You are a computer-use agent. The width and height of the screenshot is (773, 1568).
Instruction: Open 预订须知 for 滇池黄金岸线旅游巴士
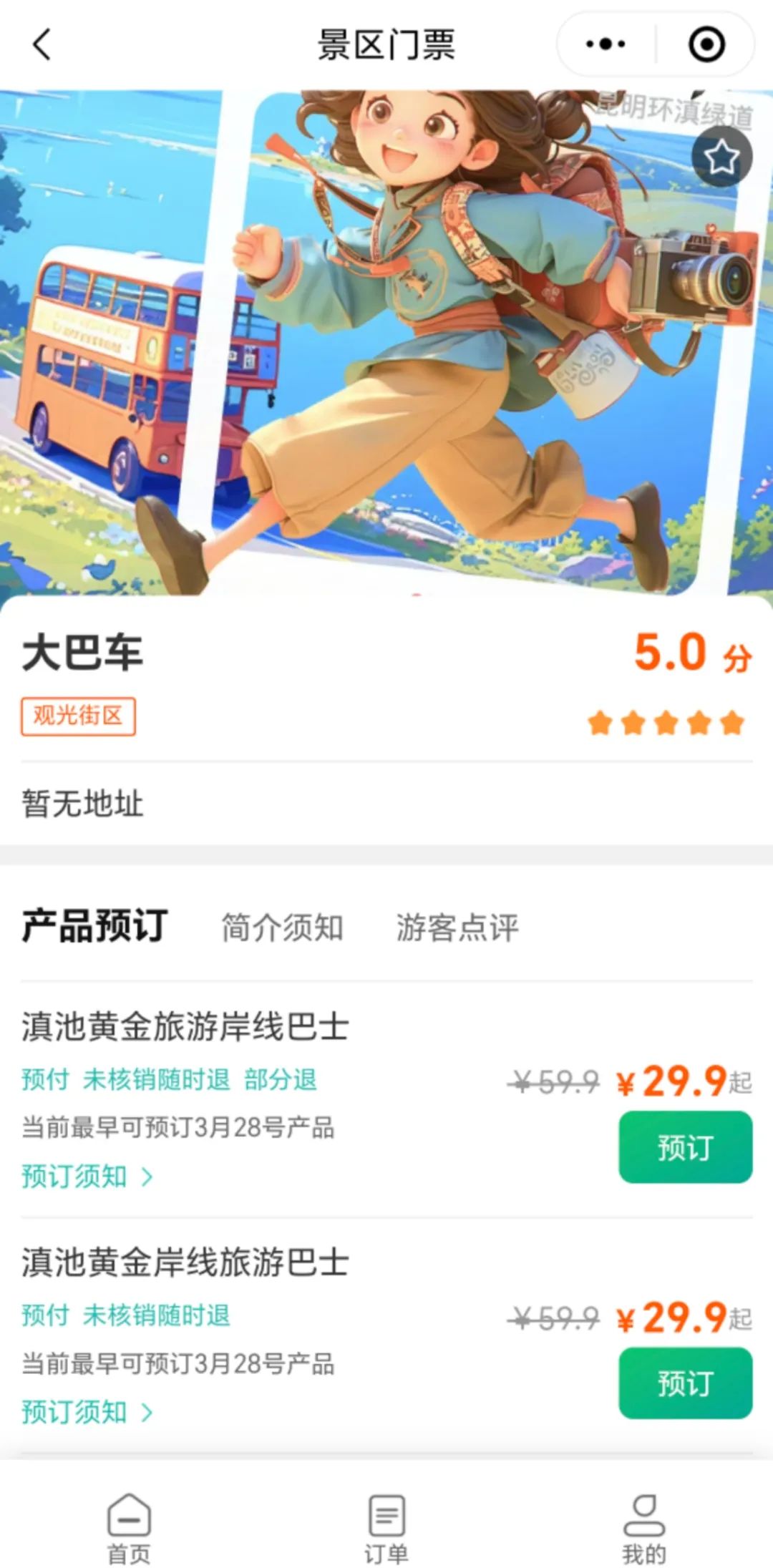click(87, 1412)
